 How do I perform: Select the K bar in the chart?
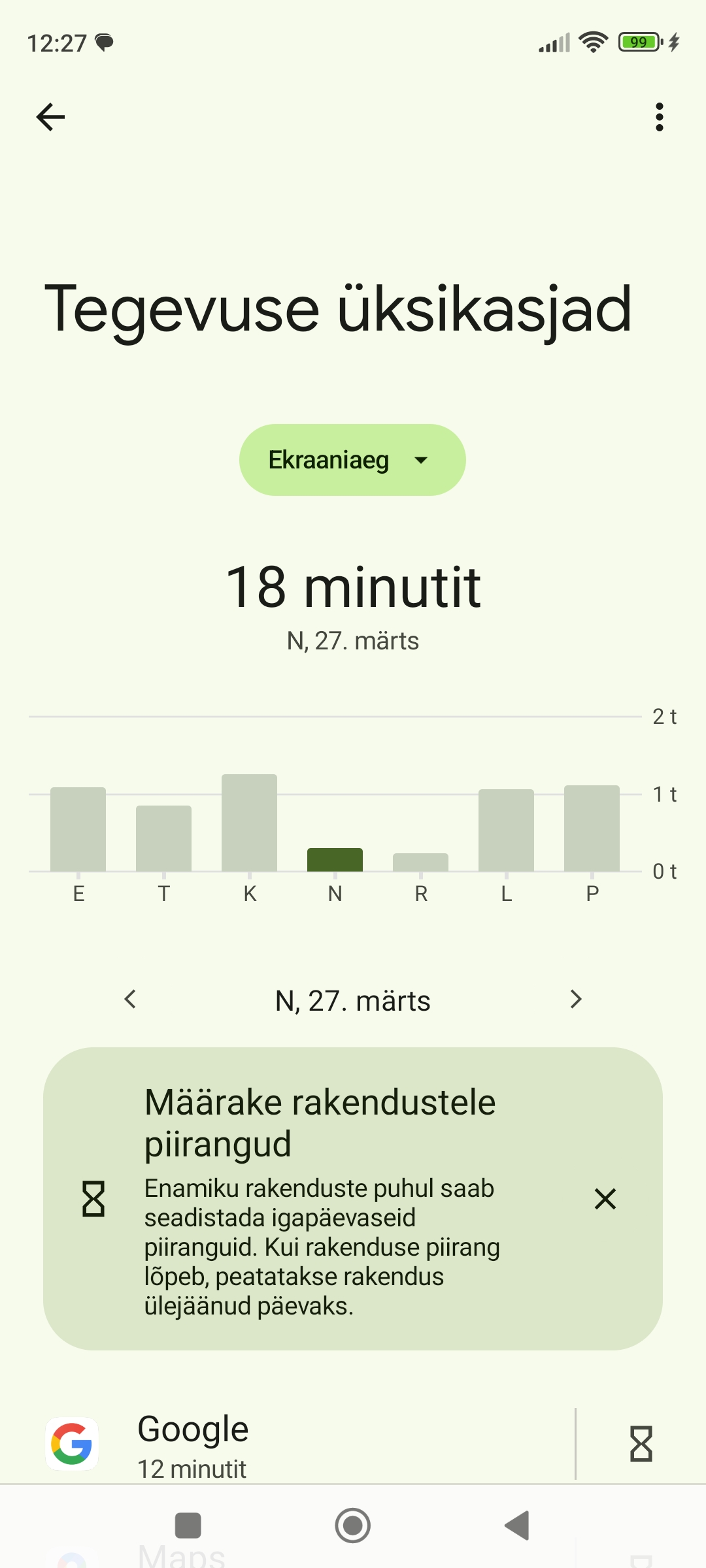pyautogui.click(x=249, y=823)
